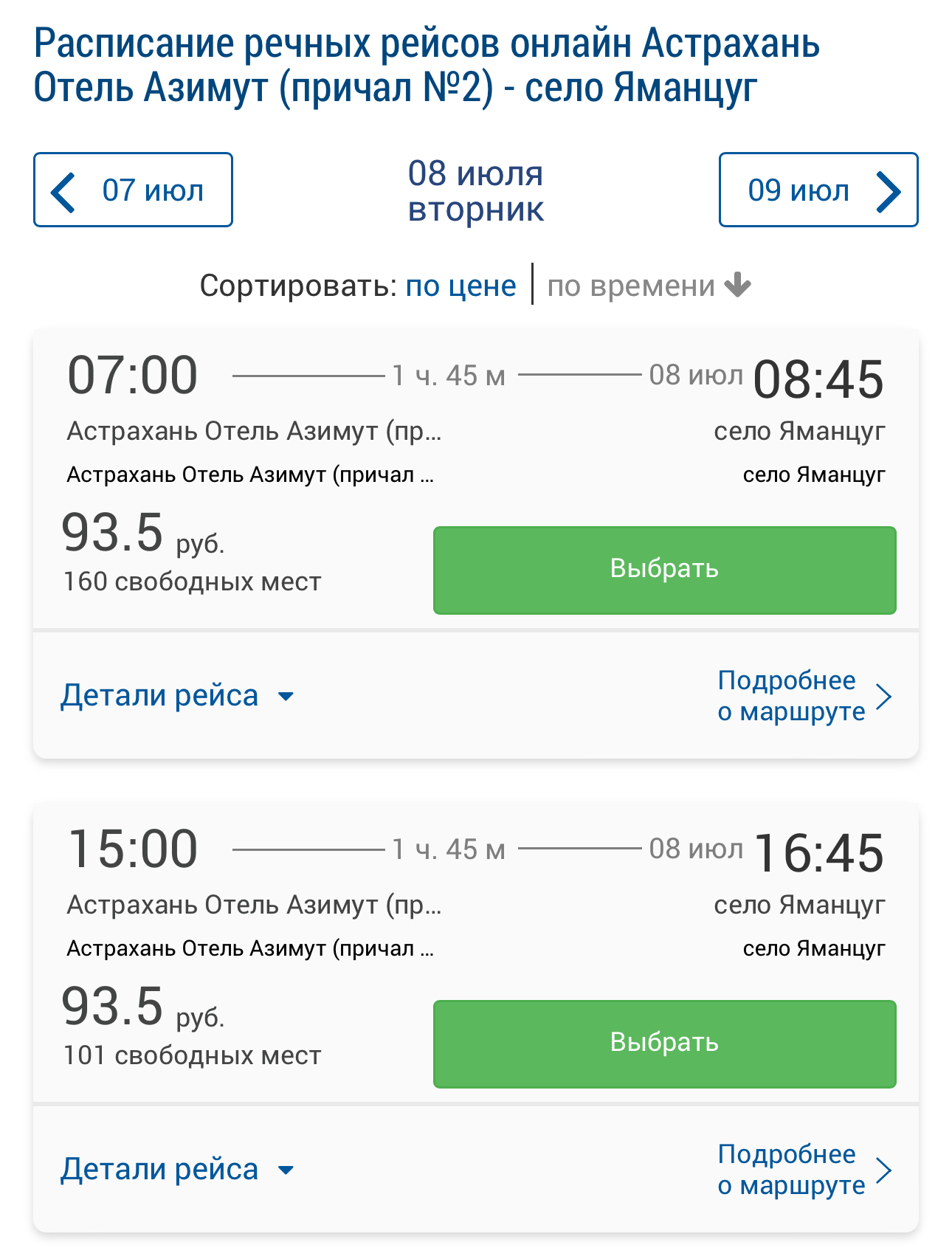Go to next day 09 июл
This screenshot has width=952, height=1259.
point(818,190)
